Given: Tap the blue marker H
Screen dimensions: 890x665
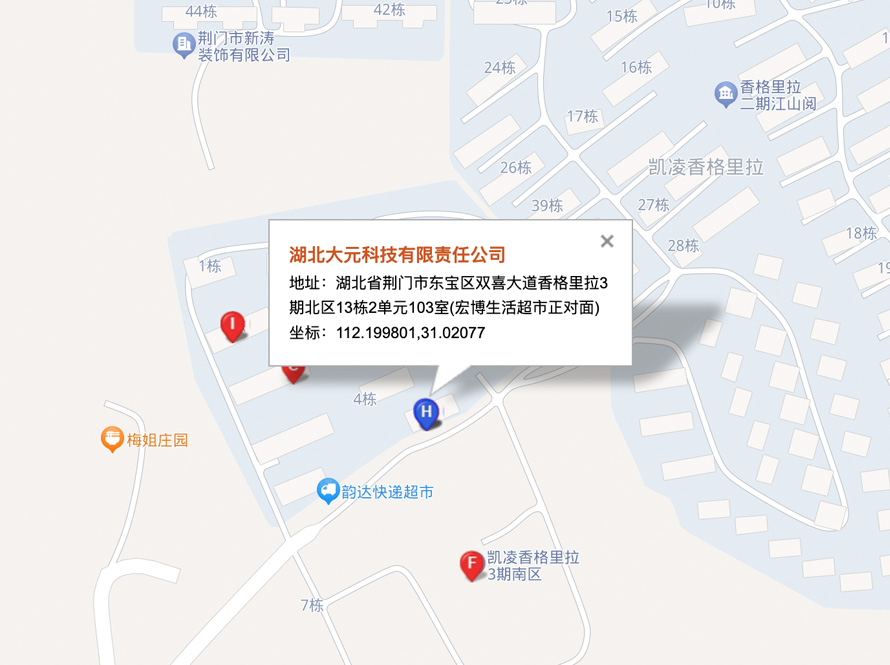Looking at the screenshot, I should (x=426, y=412).
